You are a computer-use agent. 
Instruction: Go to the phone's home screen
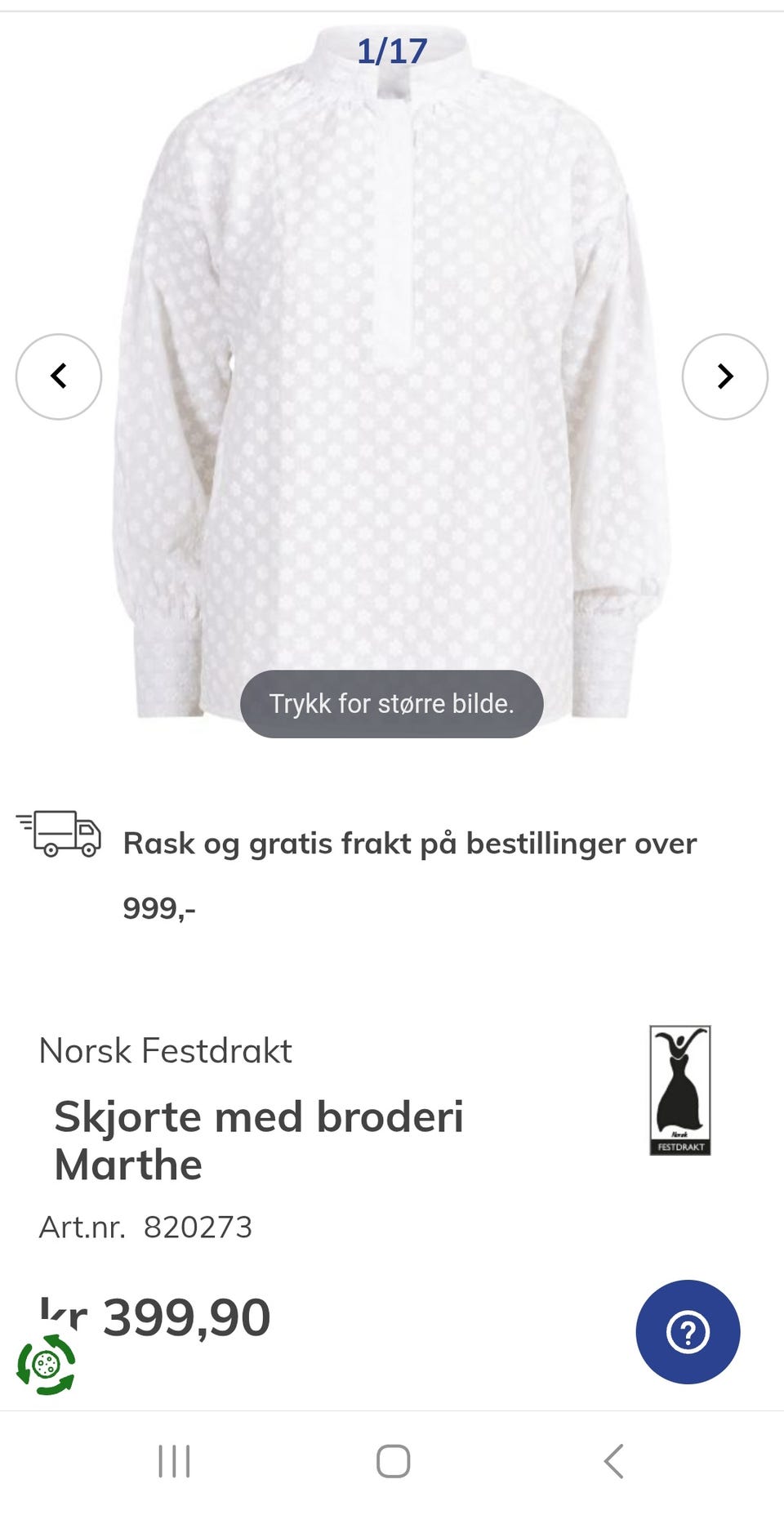(x=393, y=1461)
